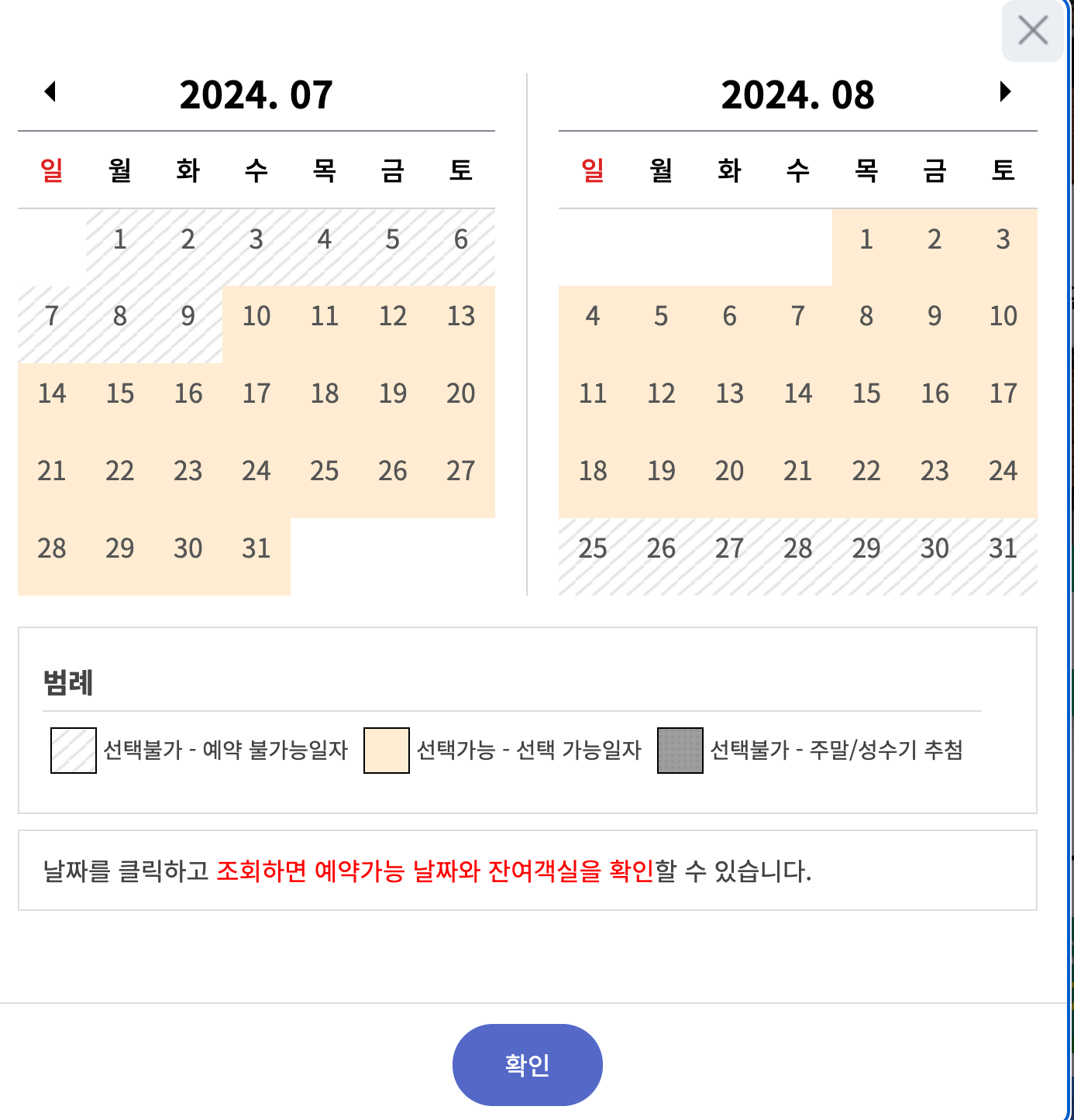Screen dimensions: 1074x1120
Task: Select July 15 on the calendar
Action: click(x=119, y=393)
